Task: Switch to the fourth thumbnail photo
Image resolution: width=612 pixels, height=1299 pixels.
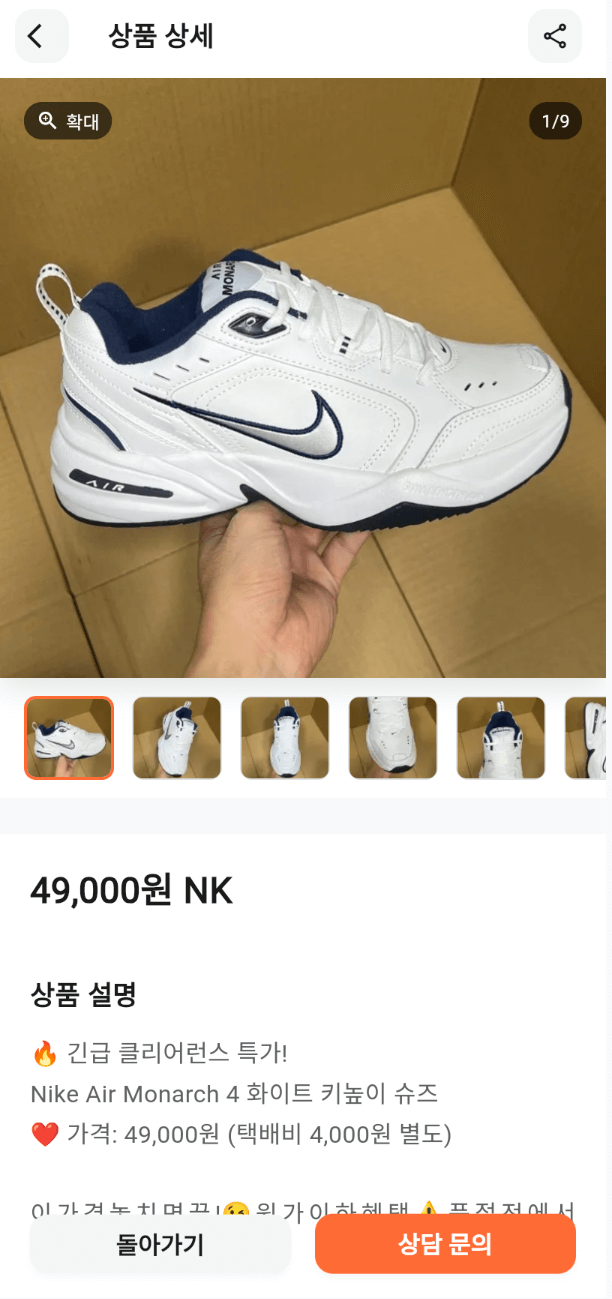Action: coord(393,738)
